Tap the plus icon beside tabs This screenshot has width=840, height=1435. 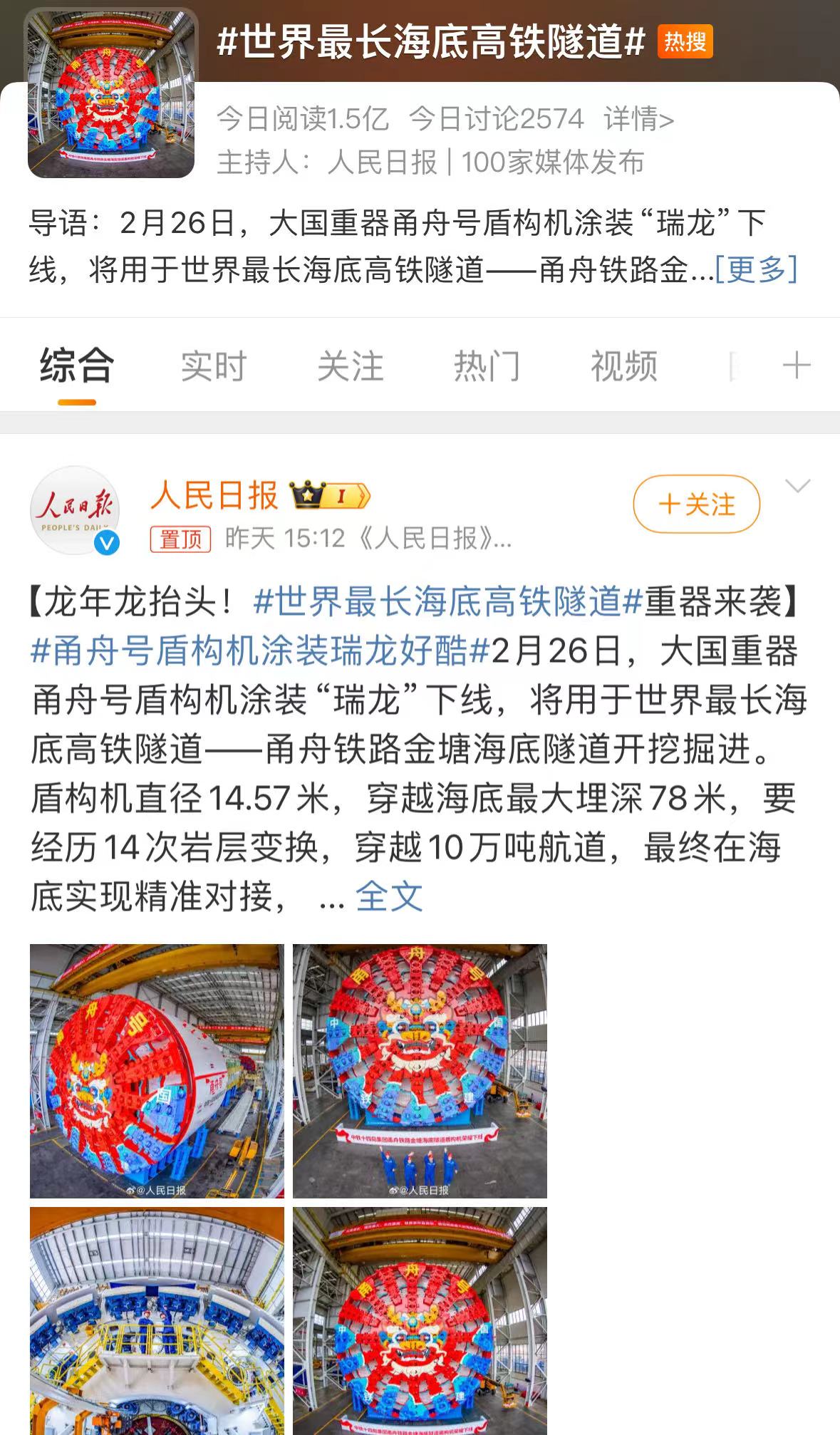(797, 366)
